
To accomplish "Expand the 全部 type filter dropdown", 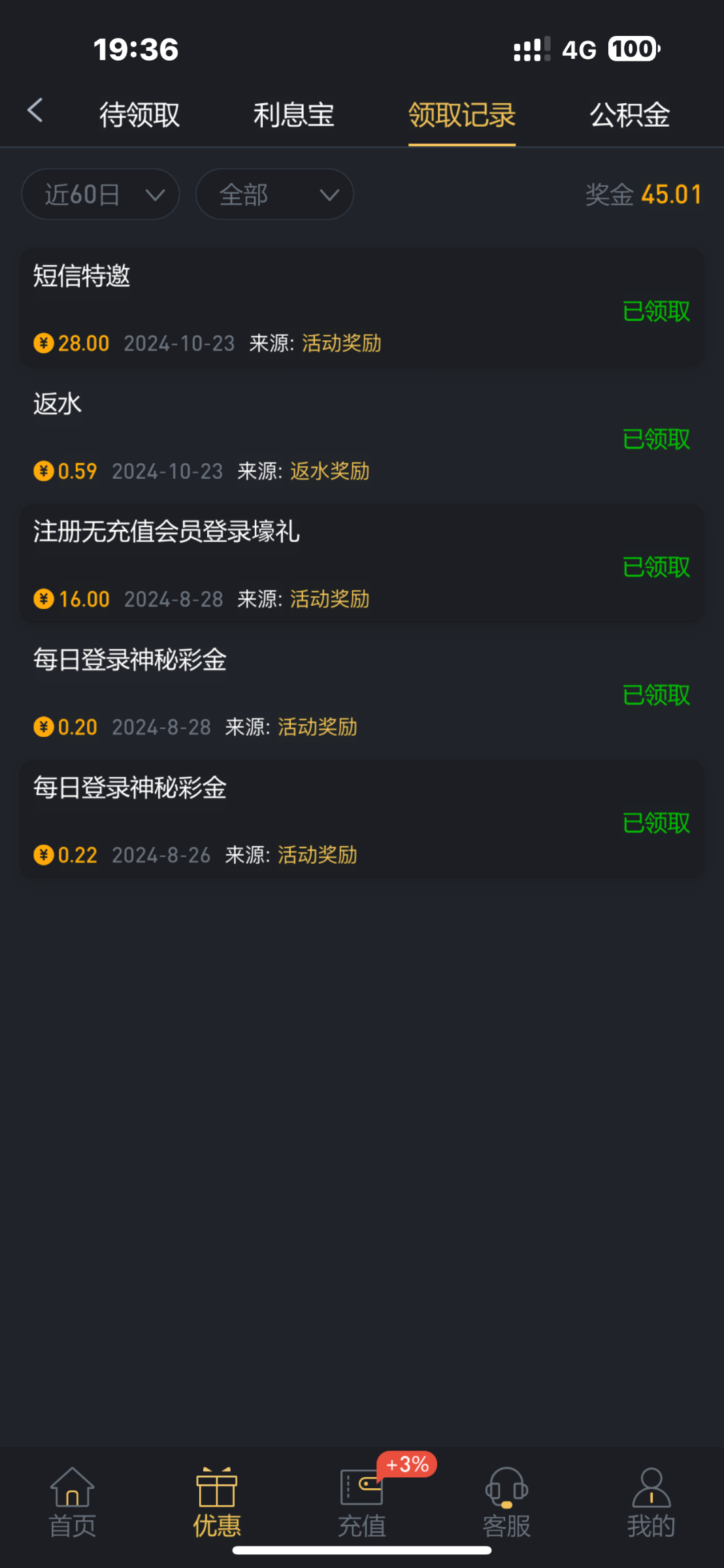I will (x=274, y=194).
